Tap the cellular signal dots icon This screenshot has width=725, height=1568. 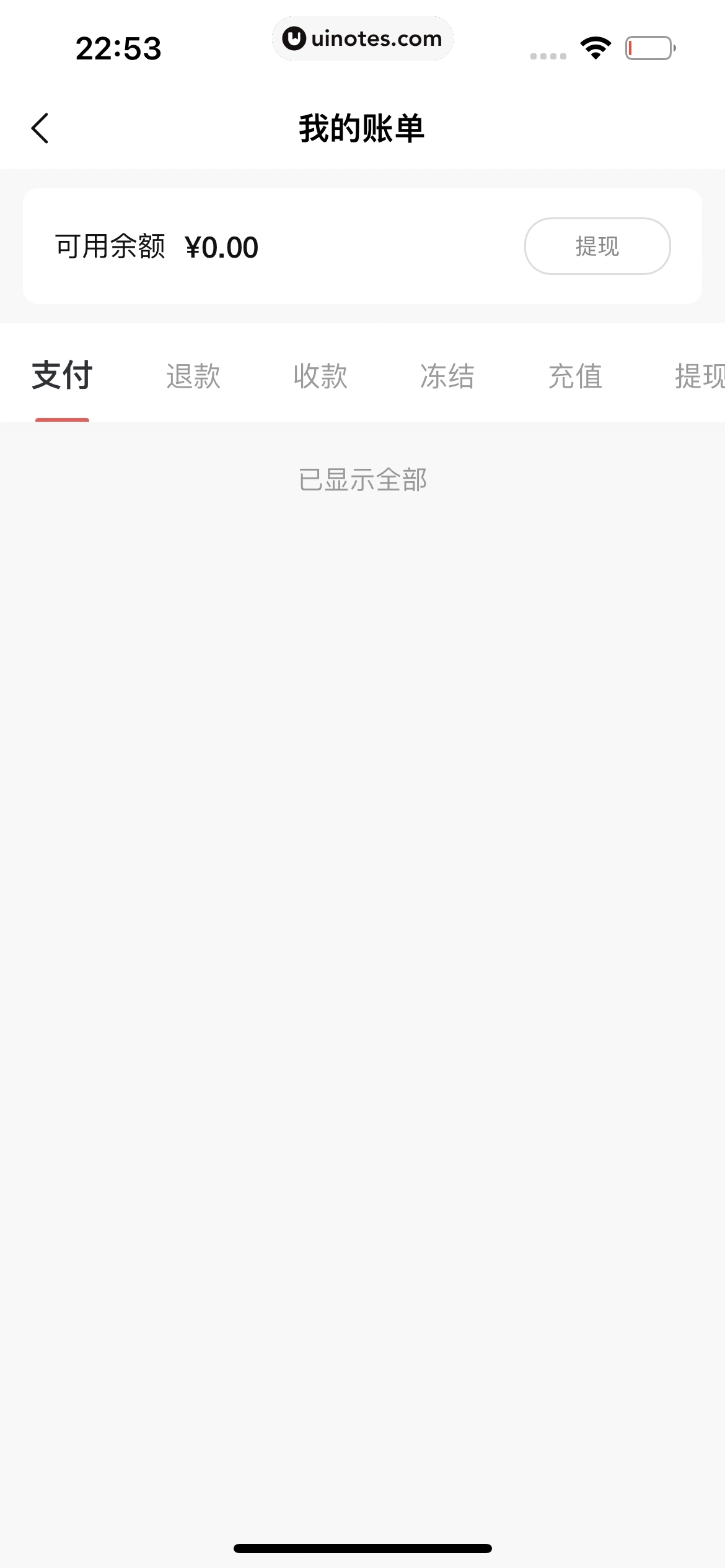[548, 56]
